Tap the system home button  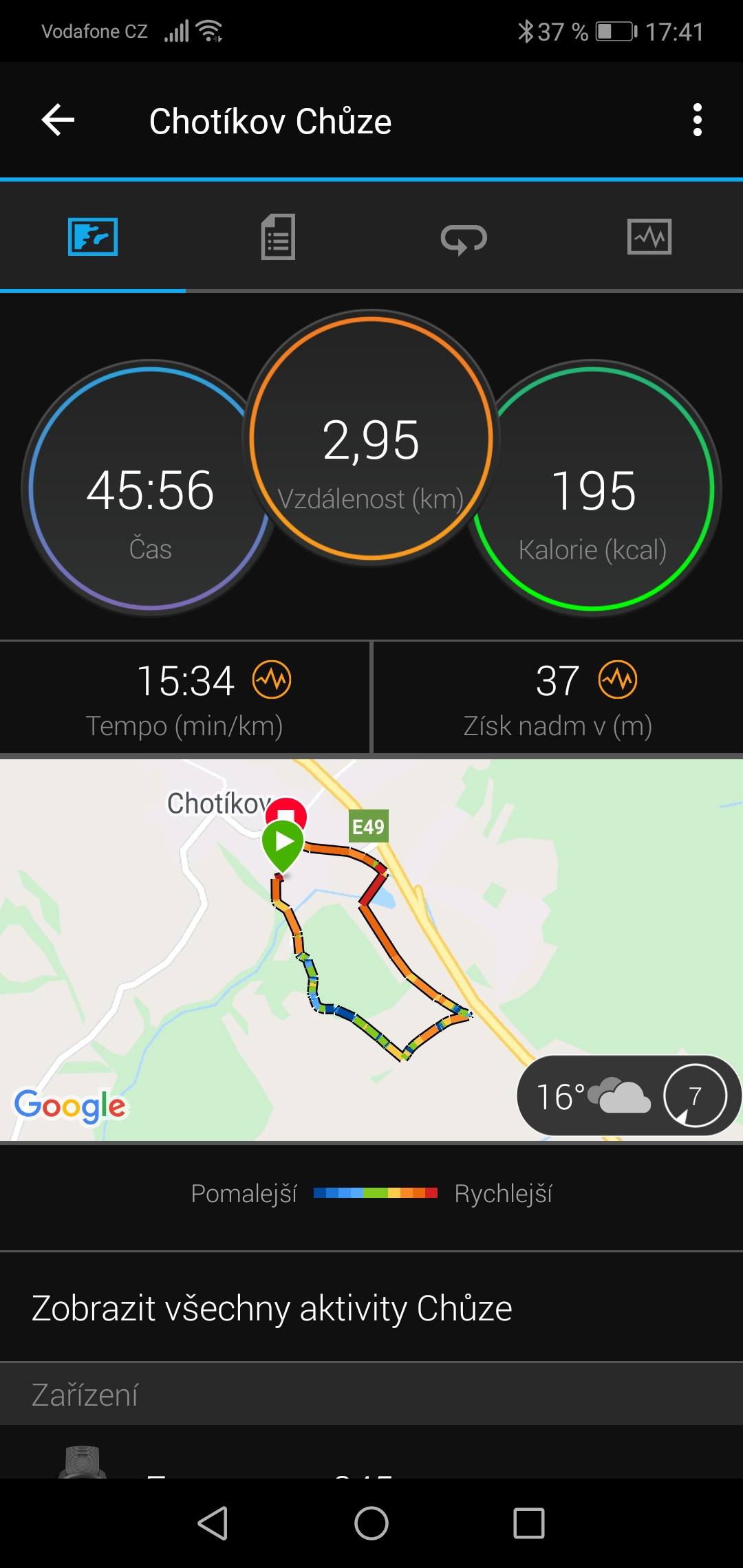click(x=371, y=1523)
